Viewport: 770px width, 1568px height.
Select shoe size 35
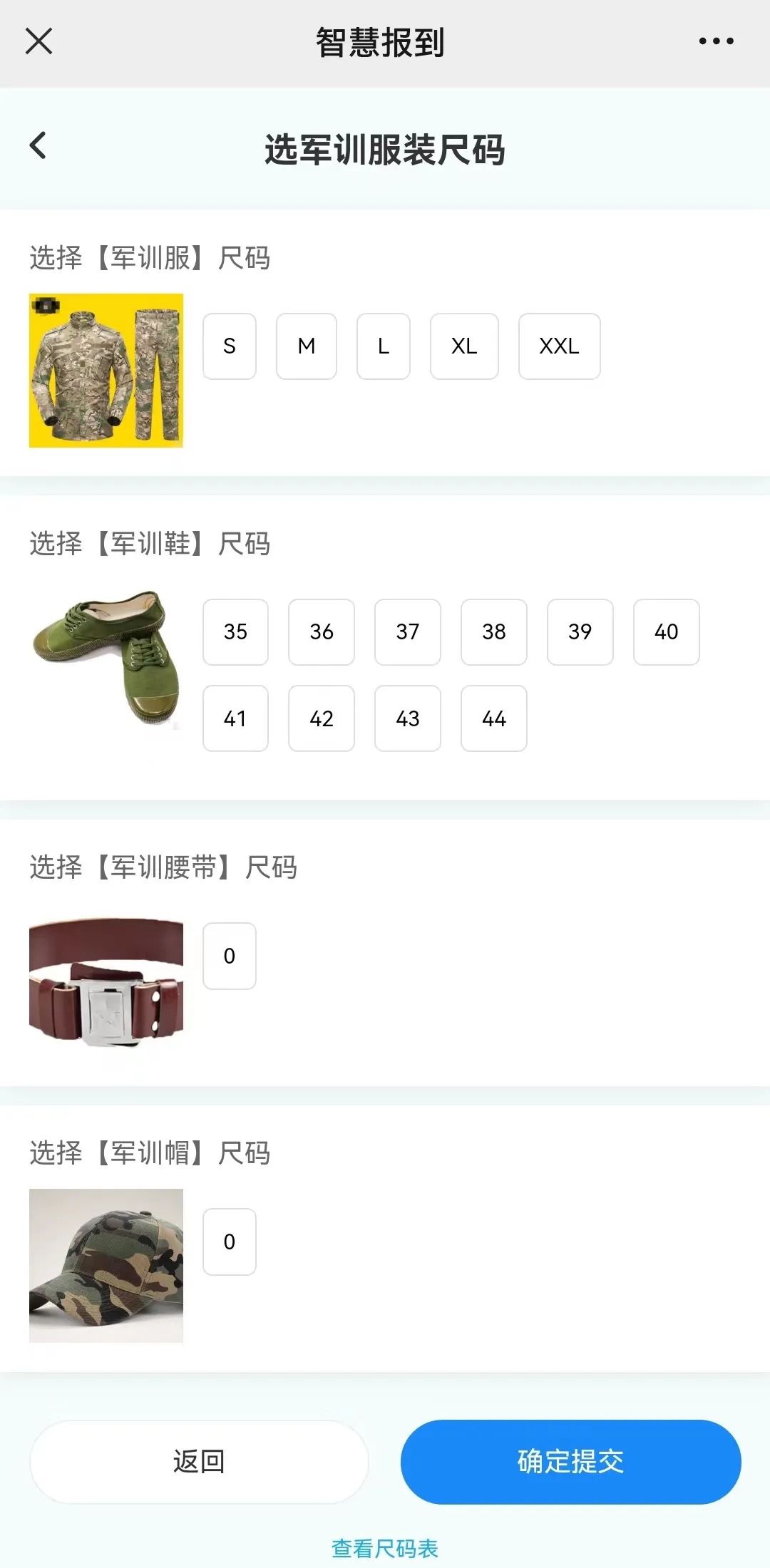coord(235,632)
